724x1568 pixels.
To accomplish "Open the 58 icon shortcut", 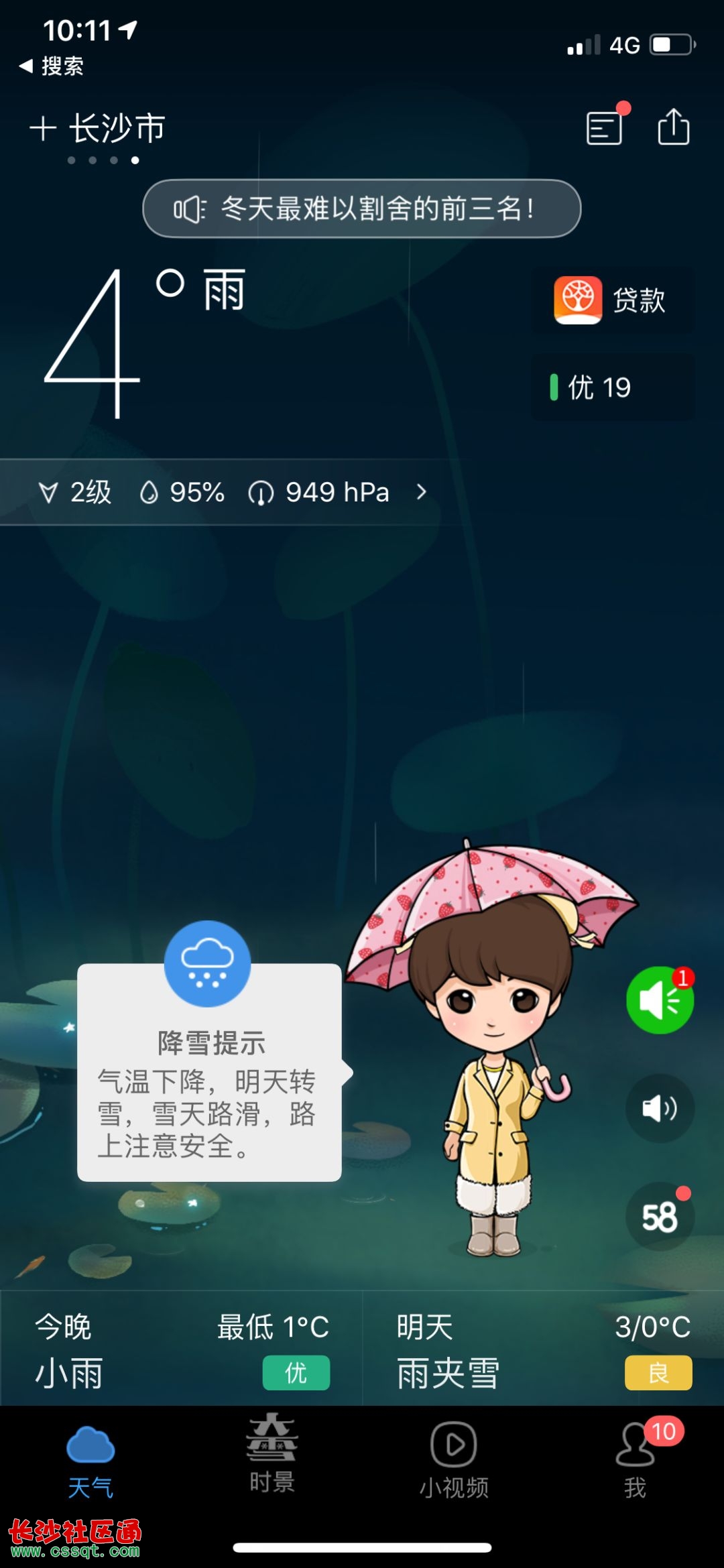I will click(660, 1216).
